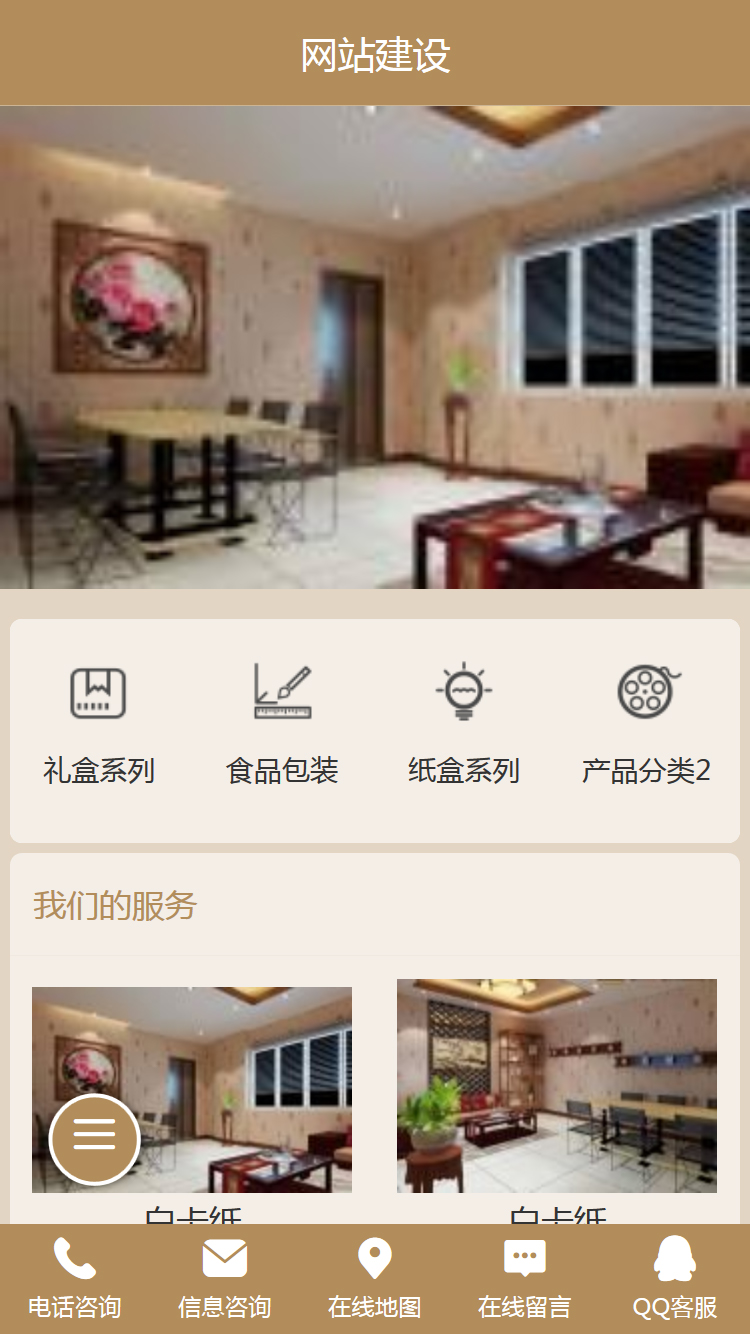Open 在线地图 in the bottom bar
This screenshot has width=750, height=1334.
point(375,1279)
